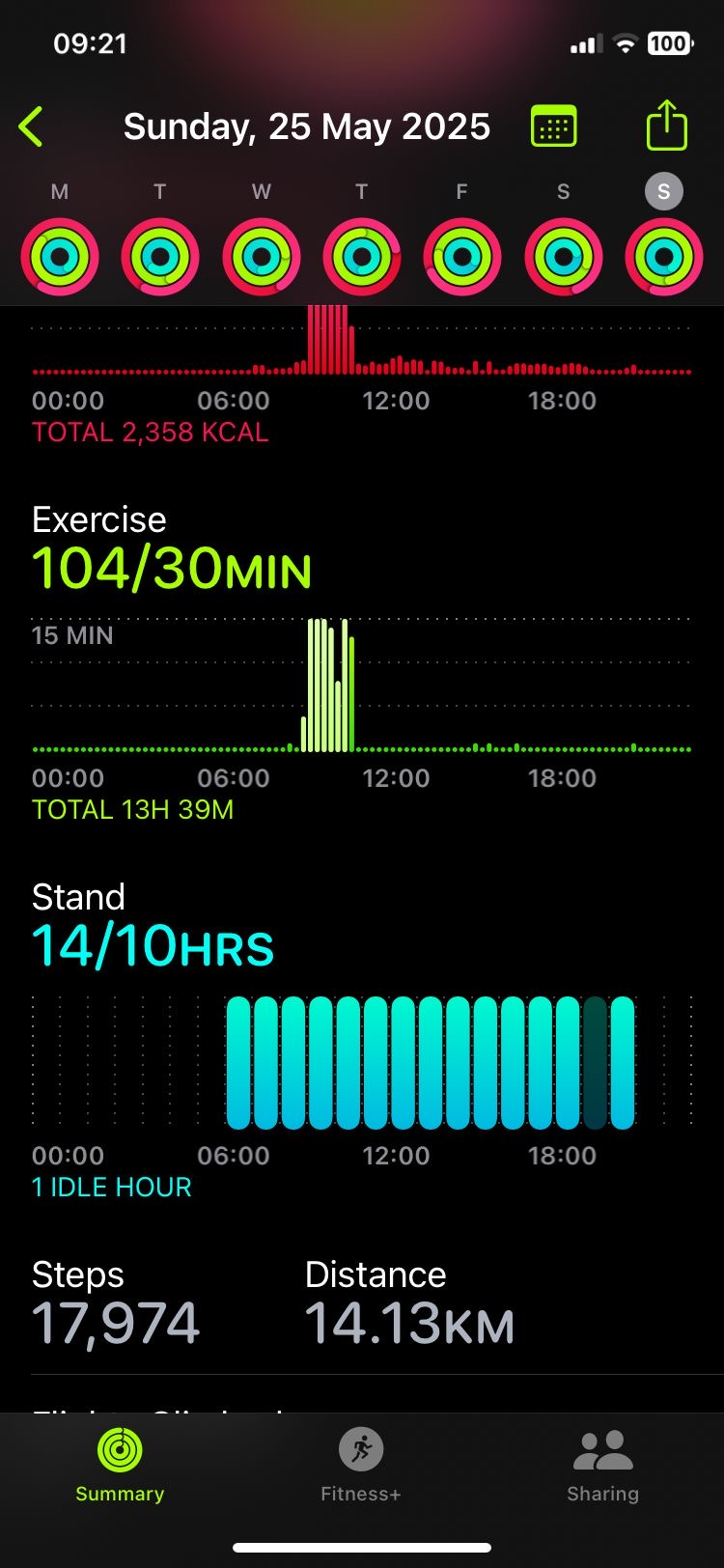Switch to the Summary tab
This screenshot has height=1568, width=724.
click(120, 1465)
